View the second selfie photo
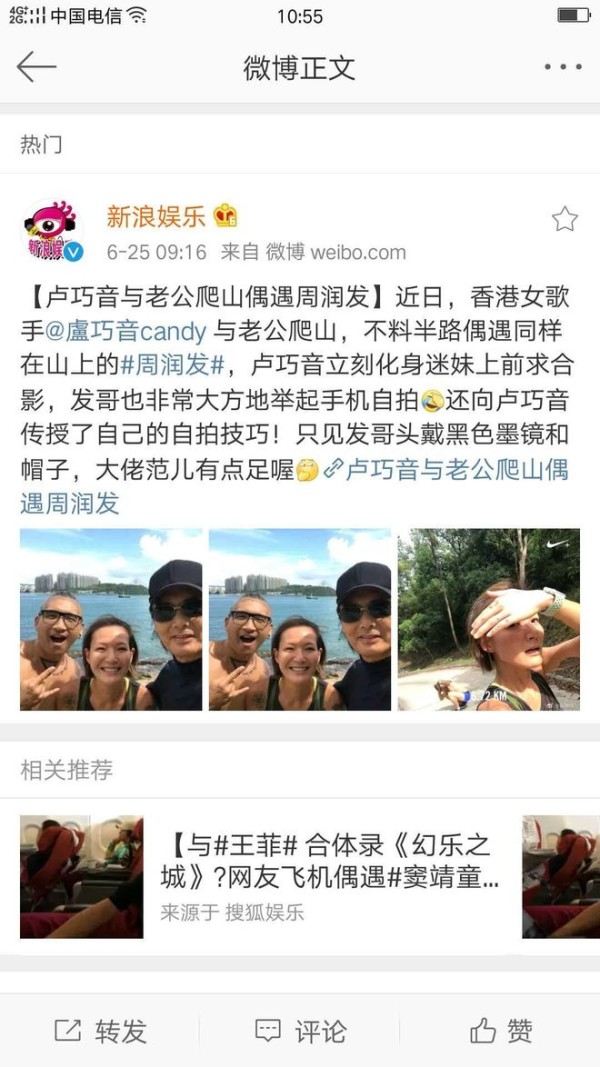 tap(300, 619)
